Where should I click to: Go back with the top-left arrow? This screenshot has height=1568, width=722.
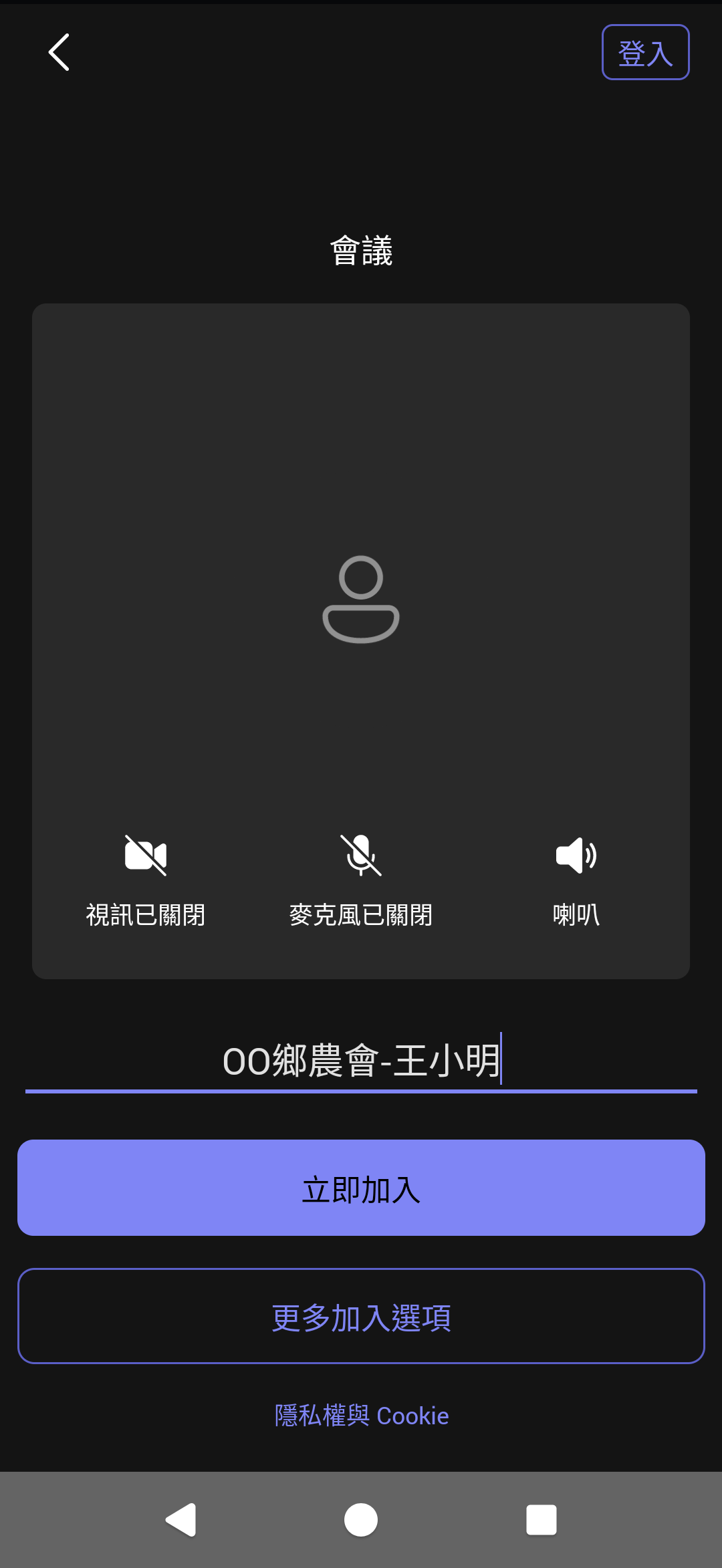(59, 52)
